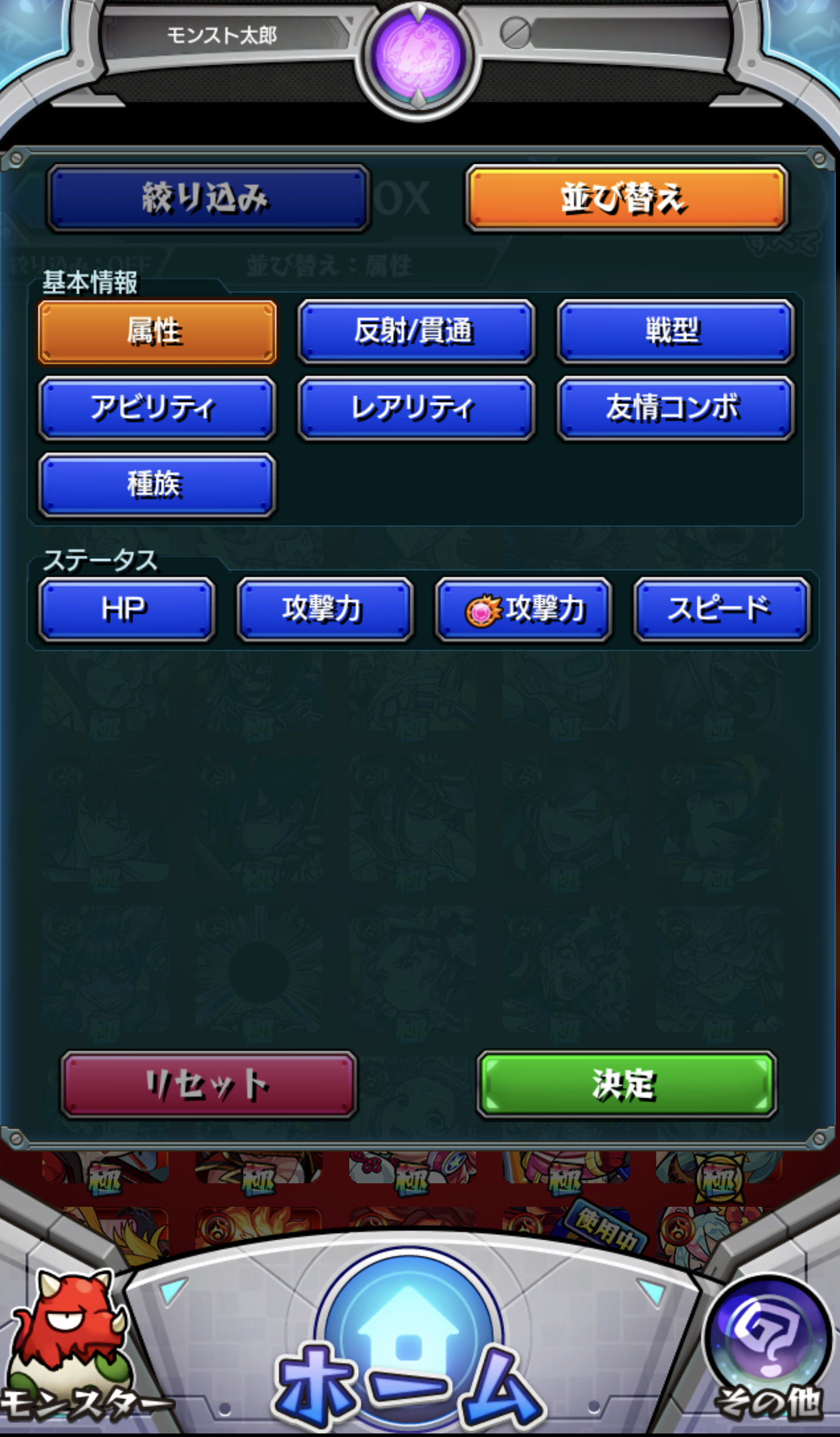The height and width of the screenshot is (1437, 840).
Task: Switch to the 絞り込み filter tab
Action: [x=208, y=198]
